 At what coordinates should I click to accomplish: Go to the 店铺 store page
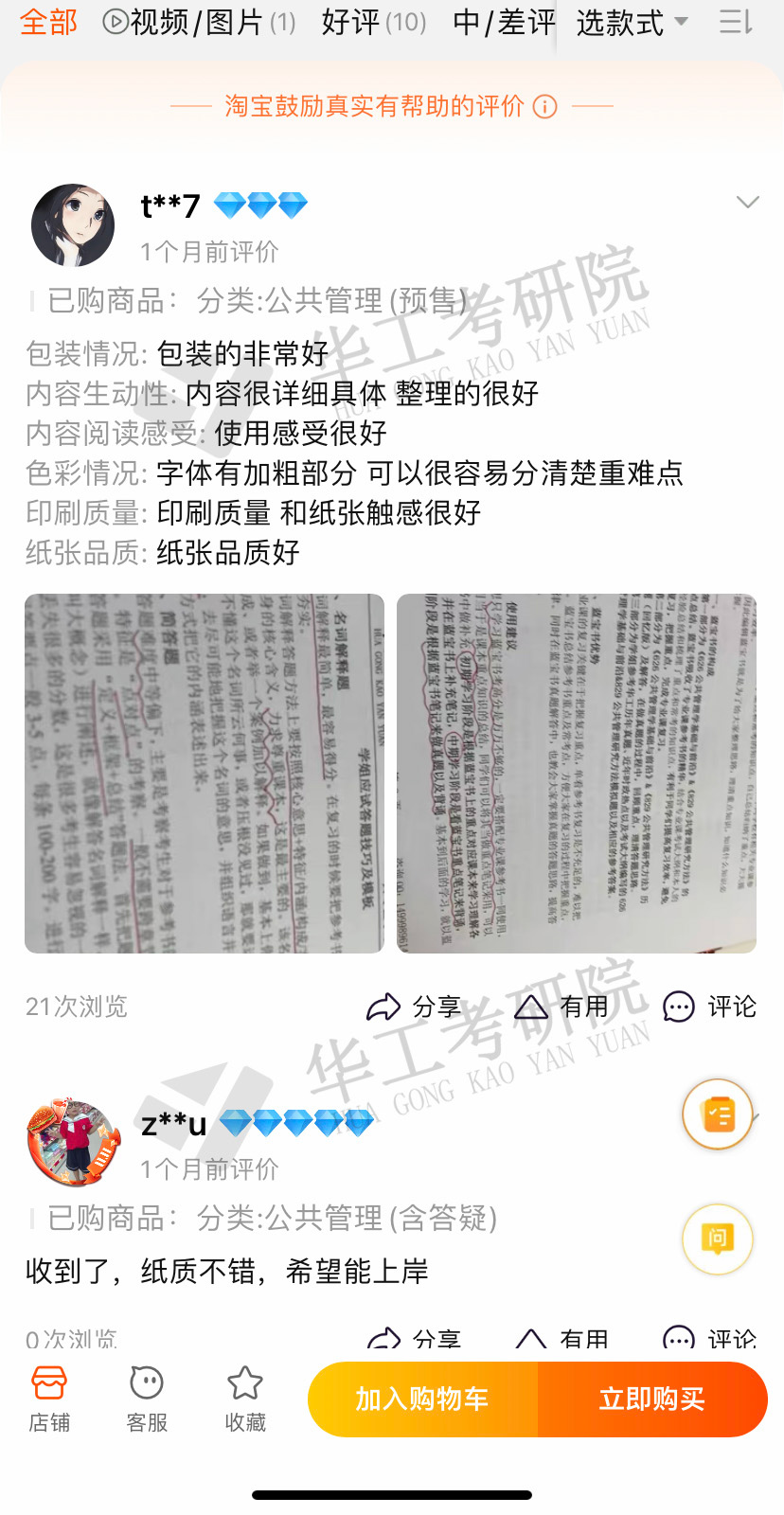49,1399
